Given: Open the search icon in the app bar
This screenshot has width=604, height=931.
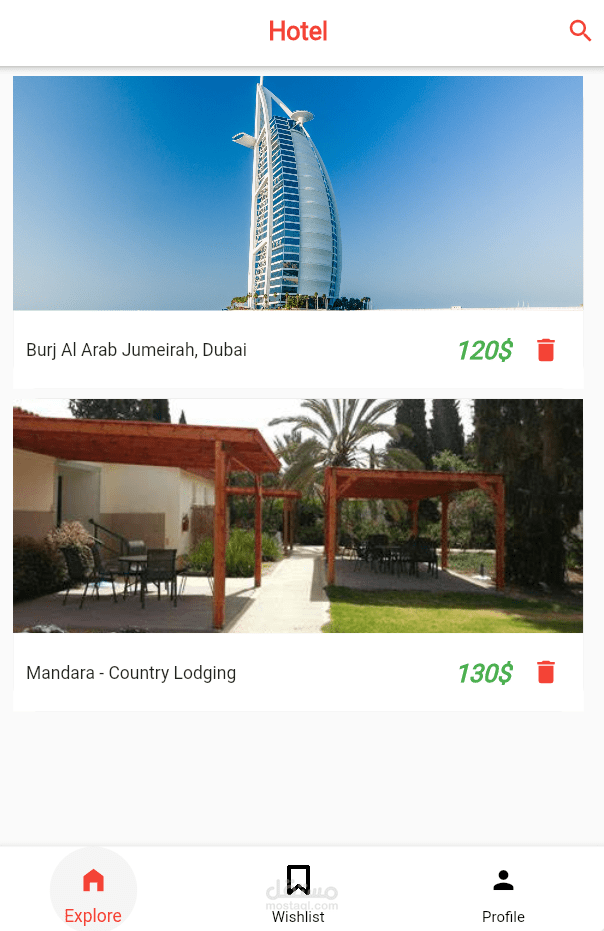Looking at the screenshot, I should coord(580,31).
